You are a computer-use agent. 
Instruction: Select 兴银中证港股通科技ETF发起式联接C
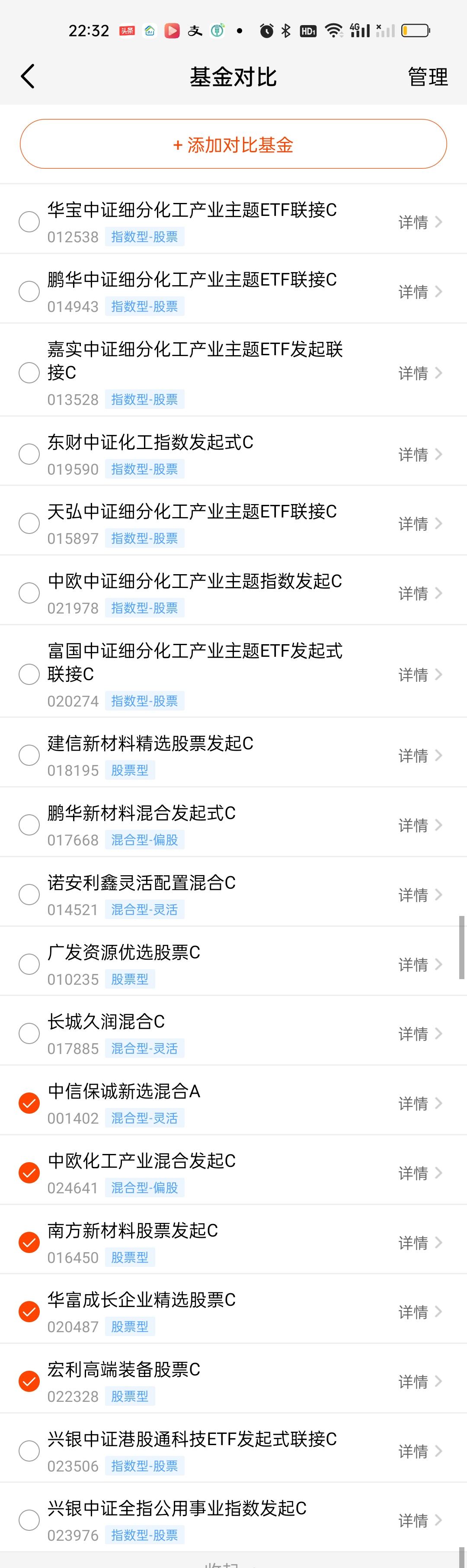pyautogui.click(x=29, y=1451)
